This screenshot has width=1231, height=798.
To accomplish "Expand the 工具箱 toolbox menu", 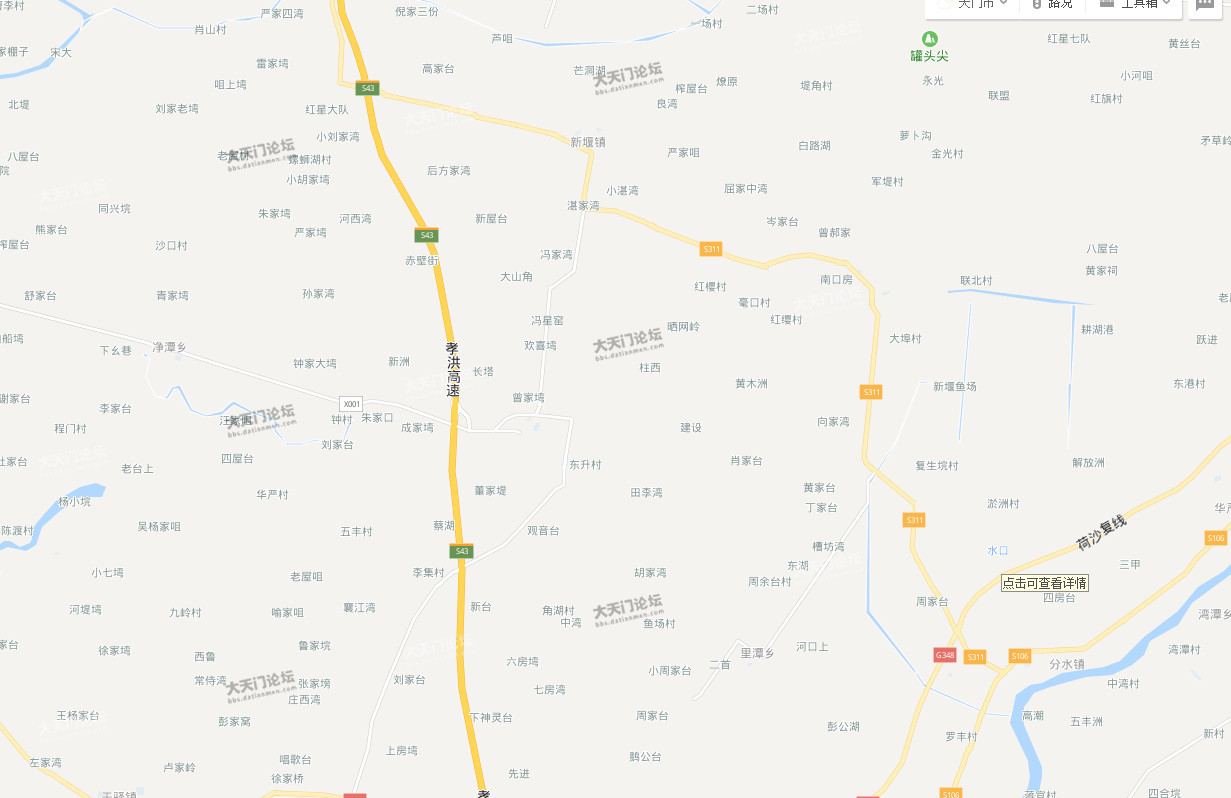I will [x=1136, y=4].
